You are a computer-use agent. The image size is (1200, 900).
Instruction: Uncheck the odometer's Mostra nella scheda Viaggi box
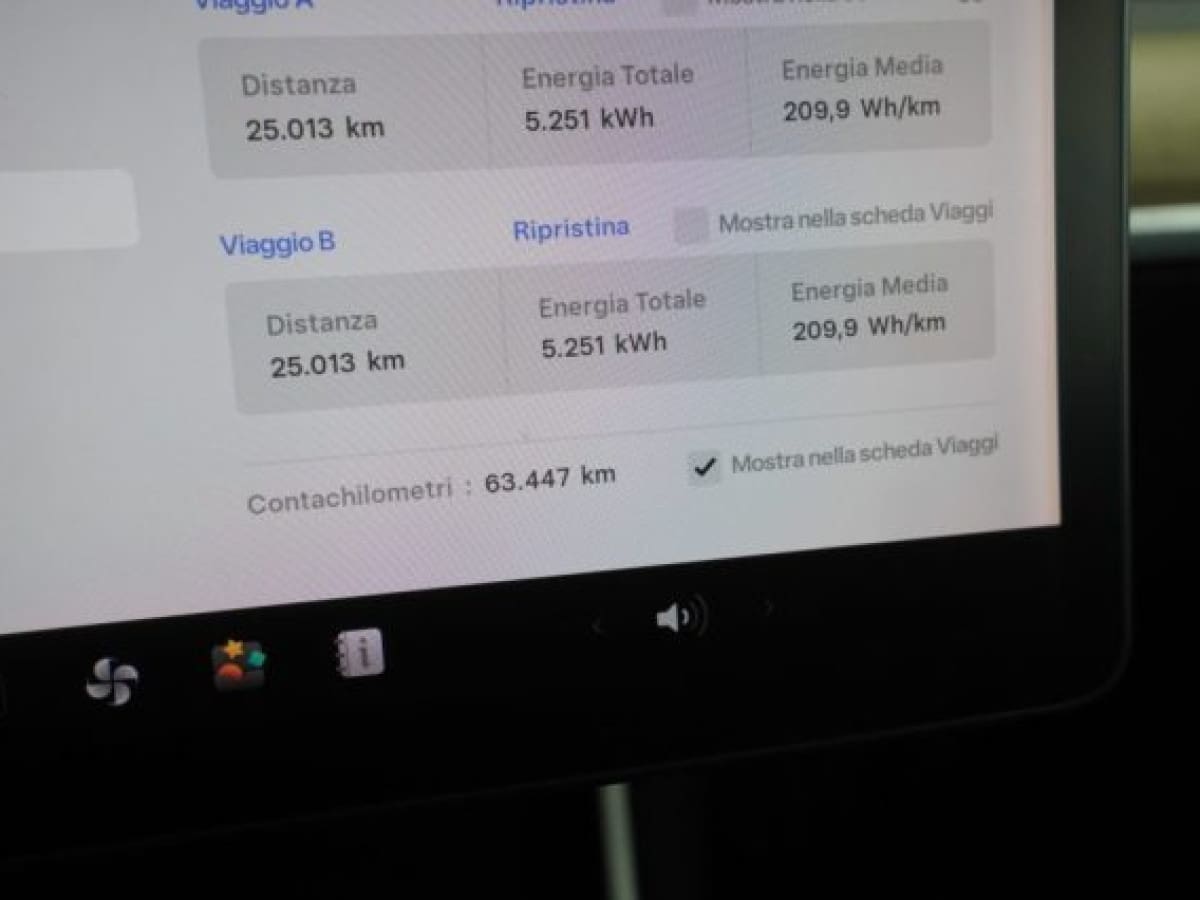(x=705, y=467)
